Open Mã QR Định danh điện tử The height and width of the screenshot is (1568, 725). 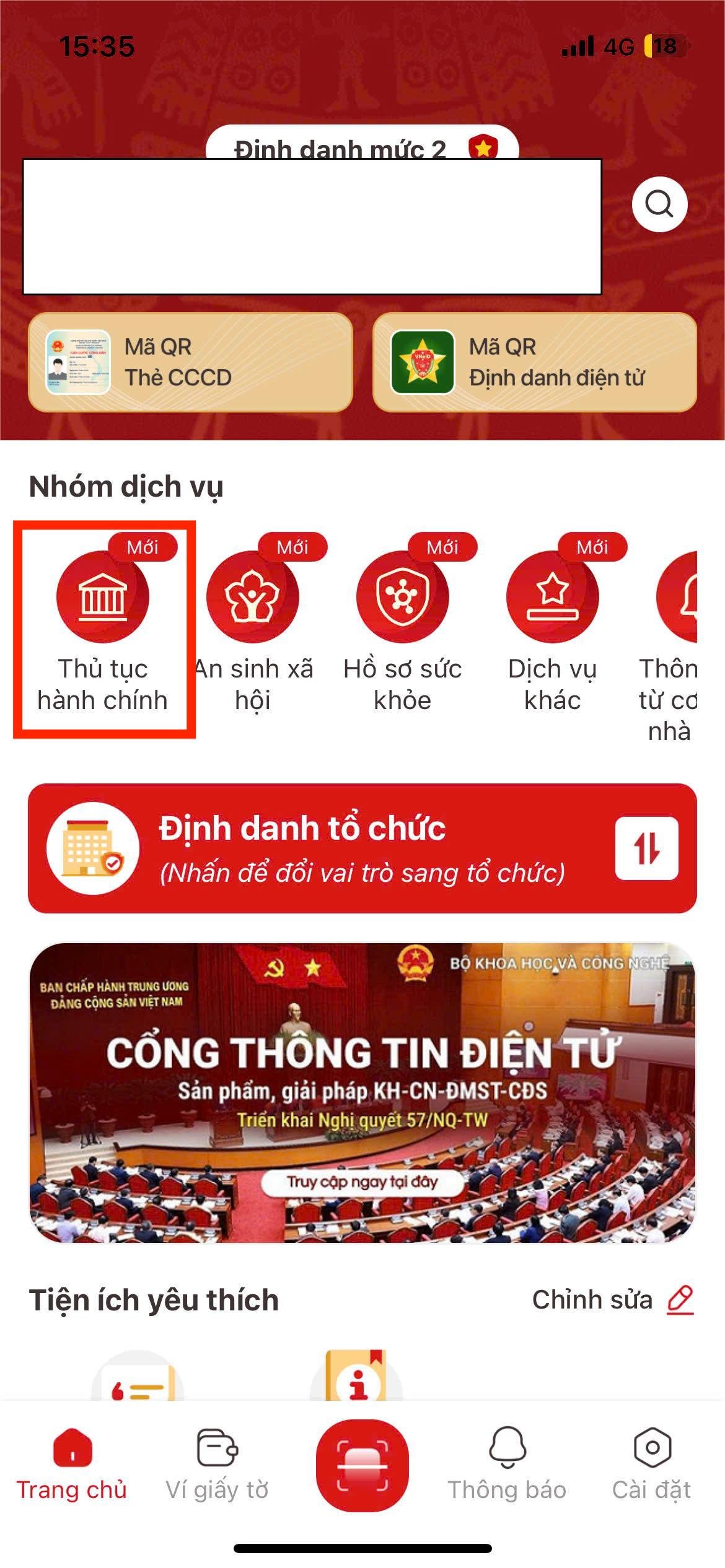pos(534,362)
